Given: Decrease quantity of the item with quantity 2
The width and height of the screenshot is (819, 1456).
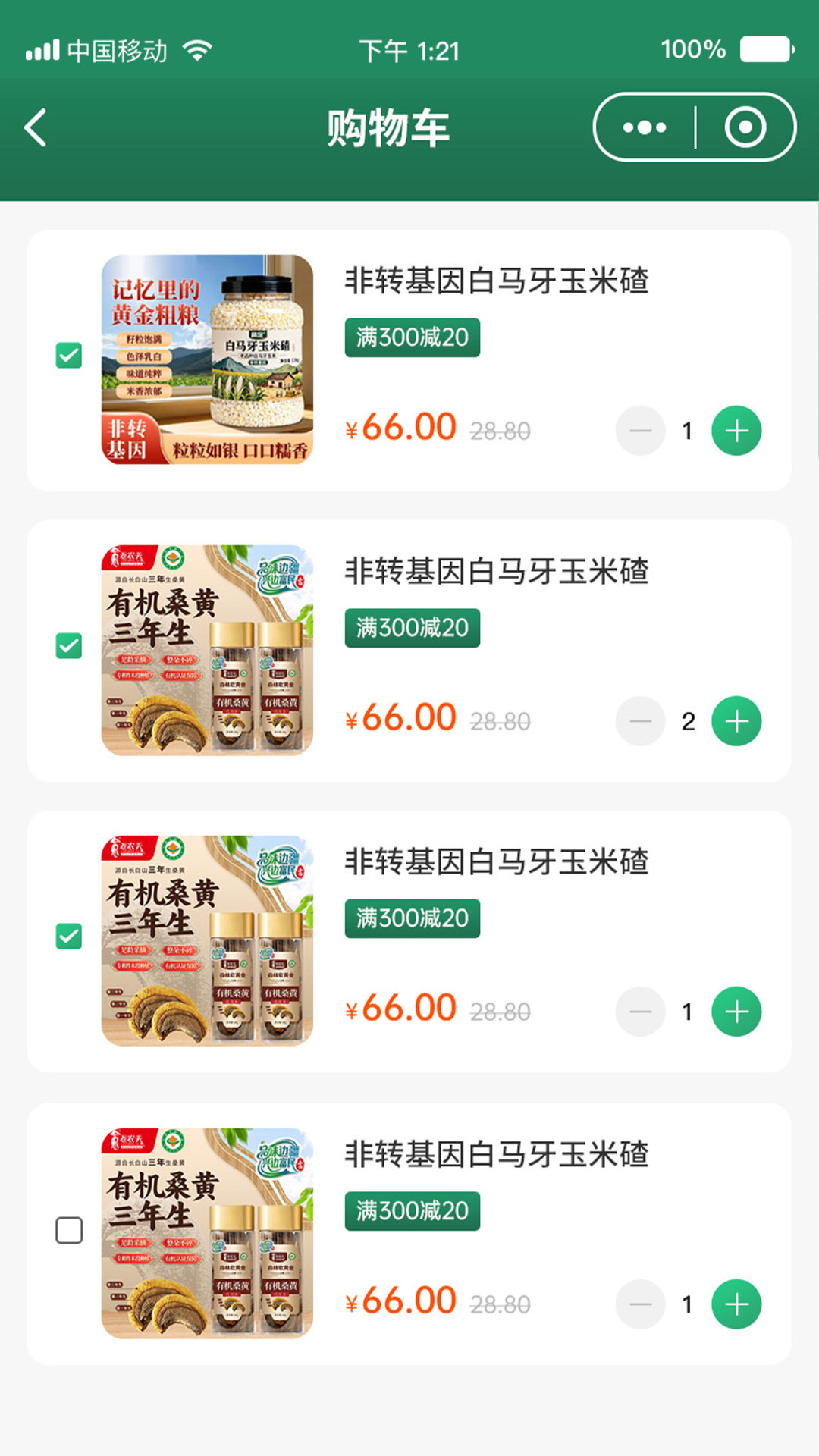Looking at the screenshot, I should click(641, 721).
